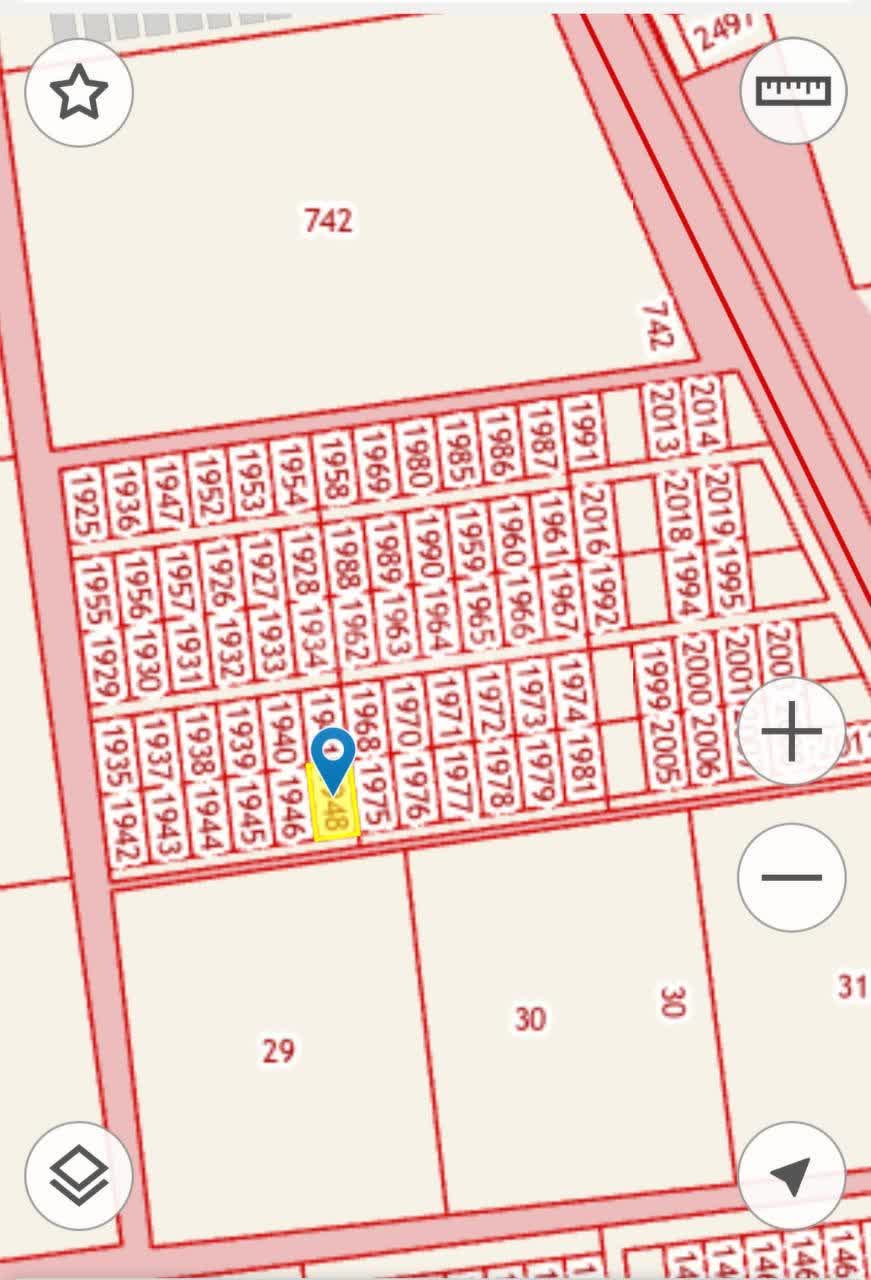871x1280 pixels.
Task: Activate the ruler measurement tool
Action: [x=793, y=91]
